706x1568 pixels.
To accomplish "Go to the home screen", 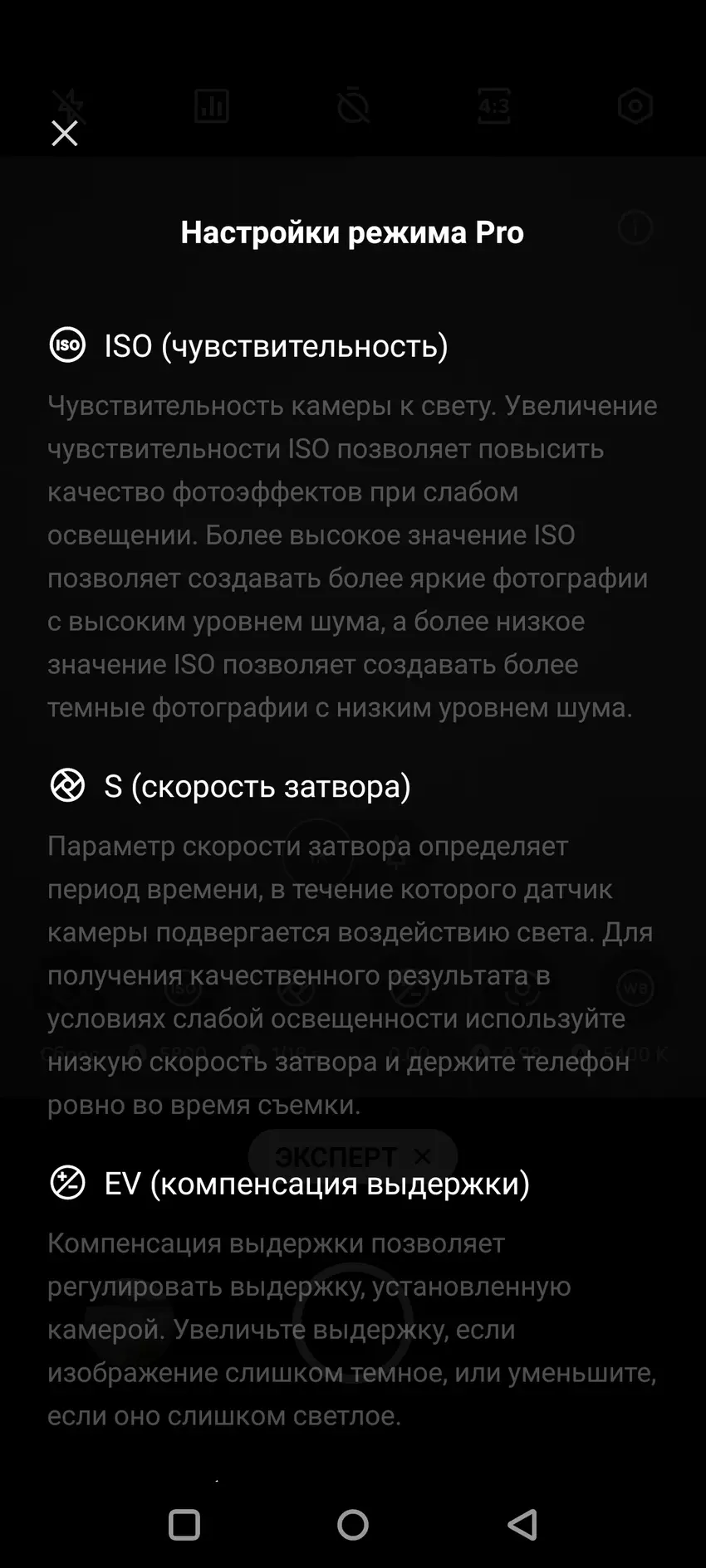I will point(353,1524).
